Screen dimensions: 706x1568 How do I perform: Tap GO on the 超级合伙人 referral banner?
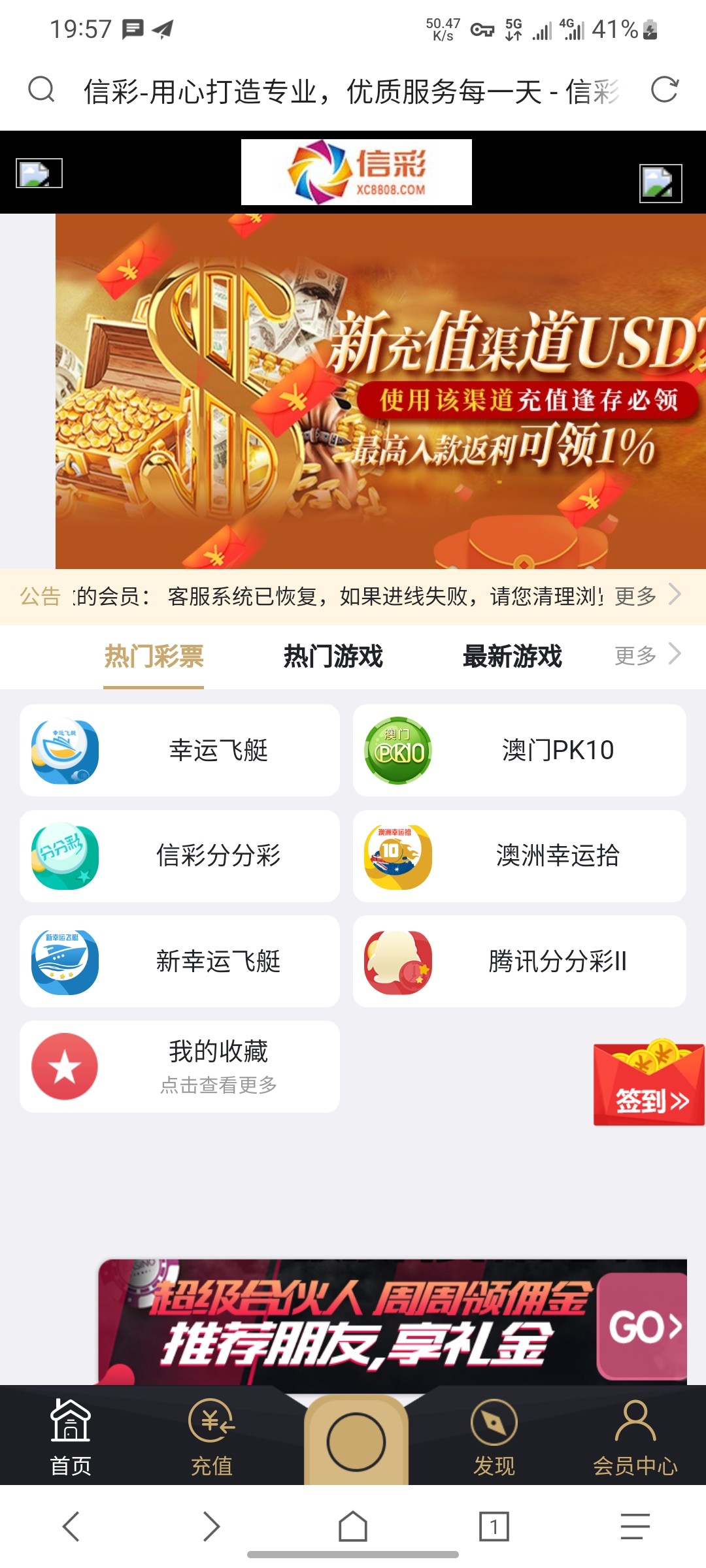point(643,1326)
